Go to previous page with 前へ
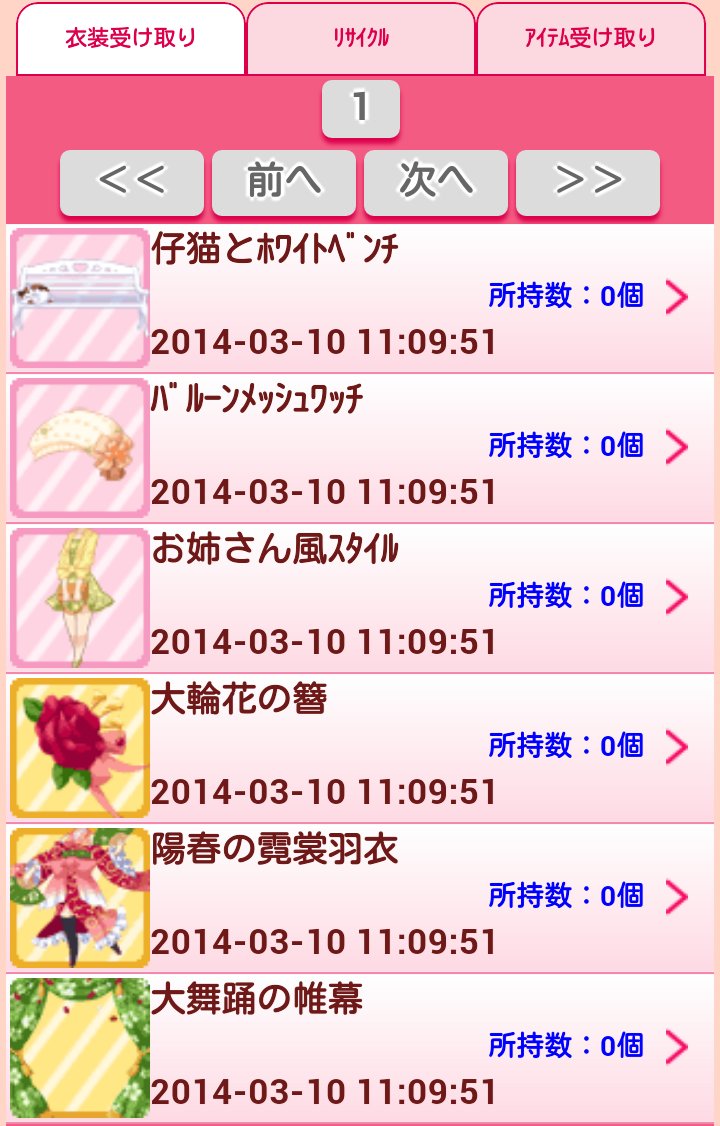This screenshot has height=1126, width=720. pyautogui.click(x=284, y=182)
